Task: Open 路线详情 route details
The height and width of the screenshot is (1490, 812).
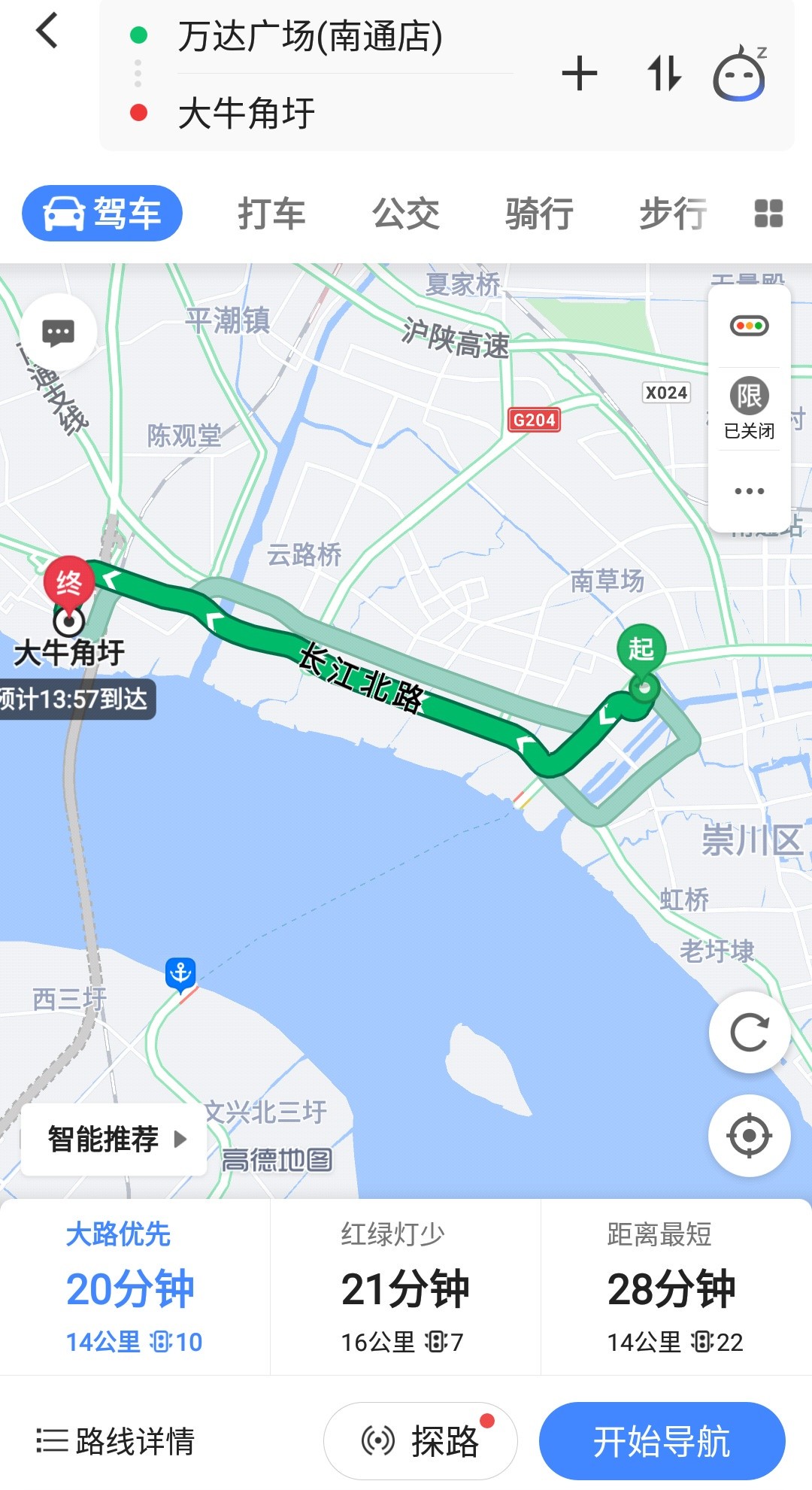Action: (x=116, y=1441)
